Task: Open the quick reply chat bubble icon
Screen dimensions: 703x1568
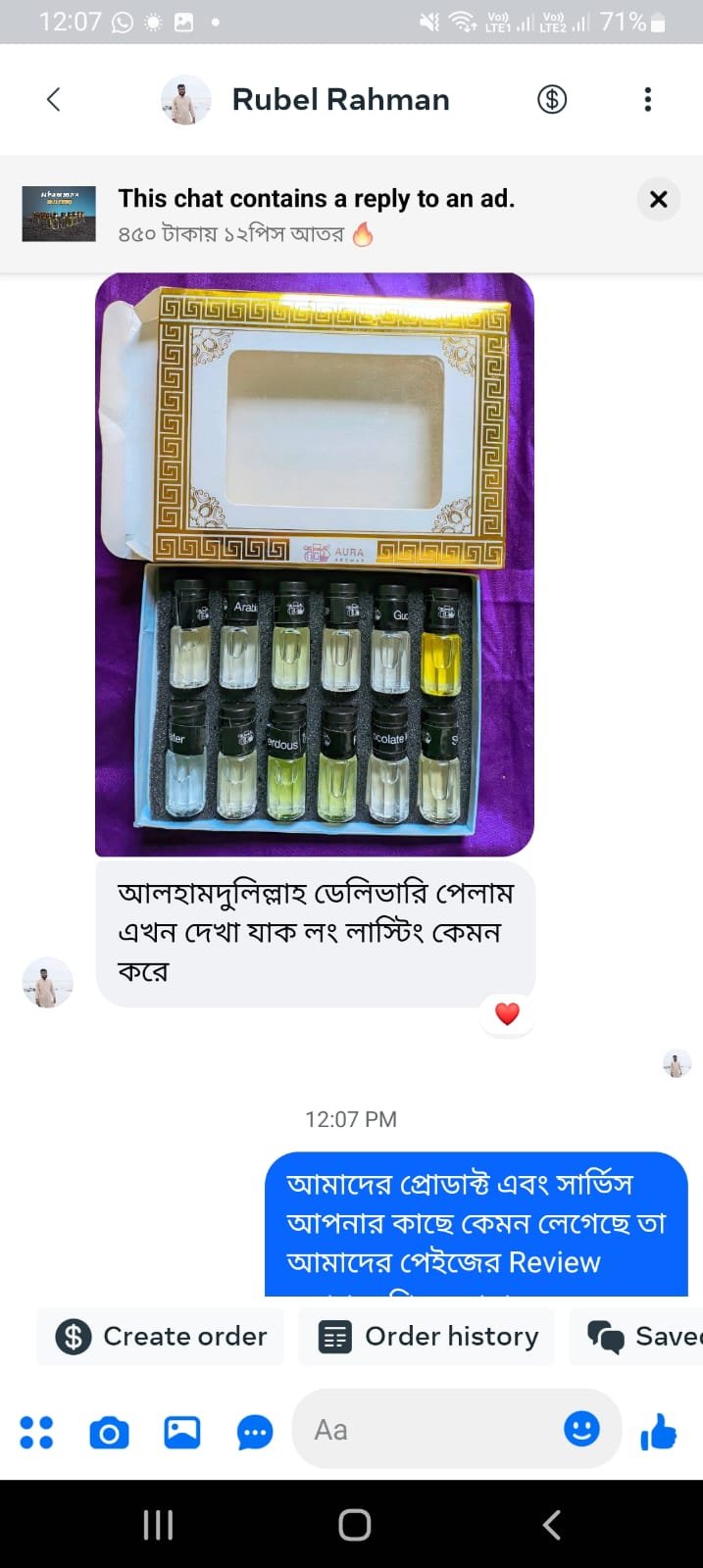Action: coord(255,1432)
